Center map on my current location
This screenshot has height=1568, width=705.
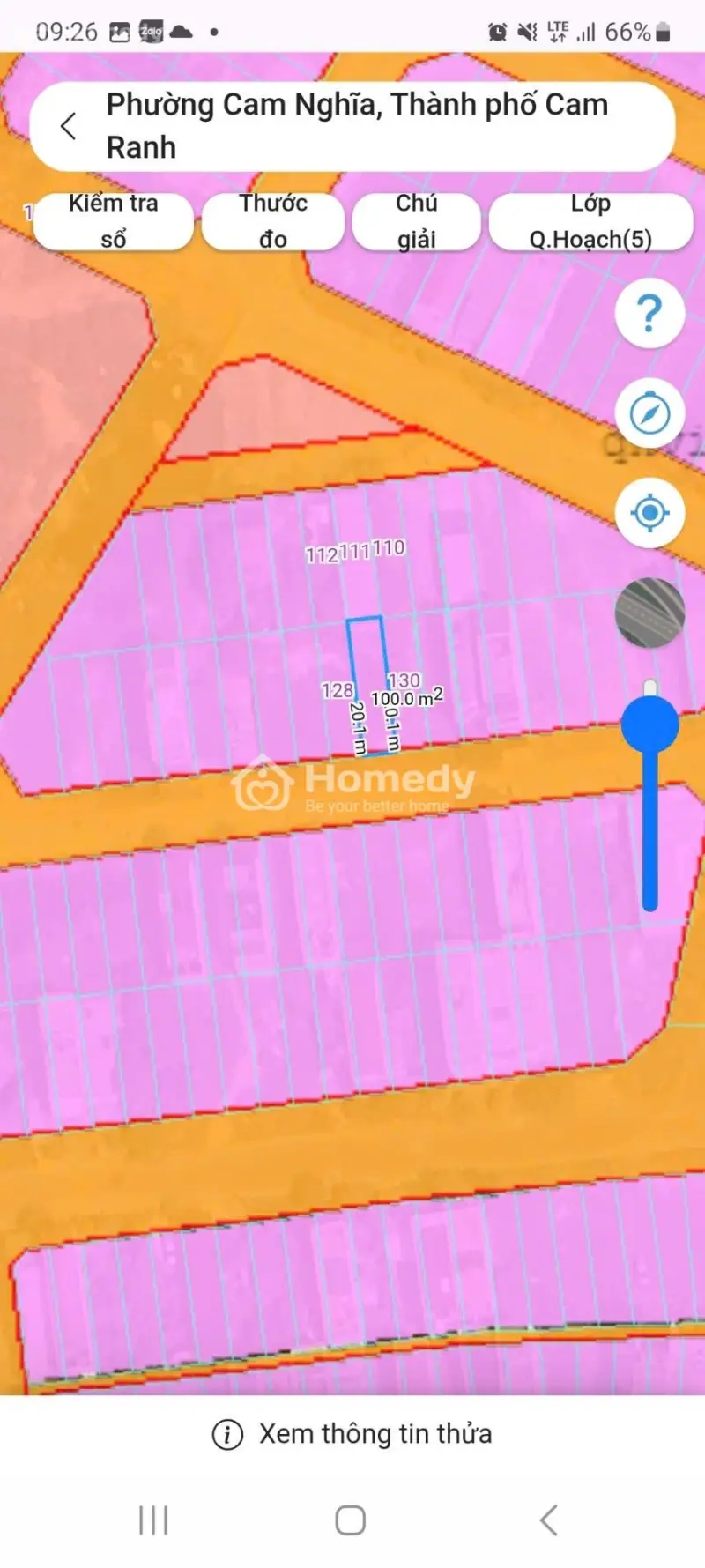(x=649, y=512)
